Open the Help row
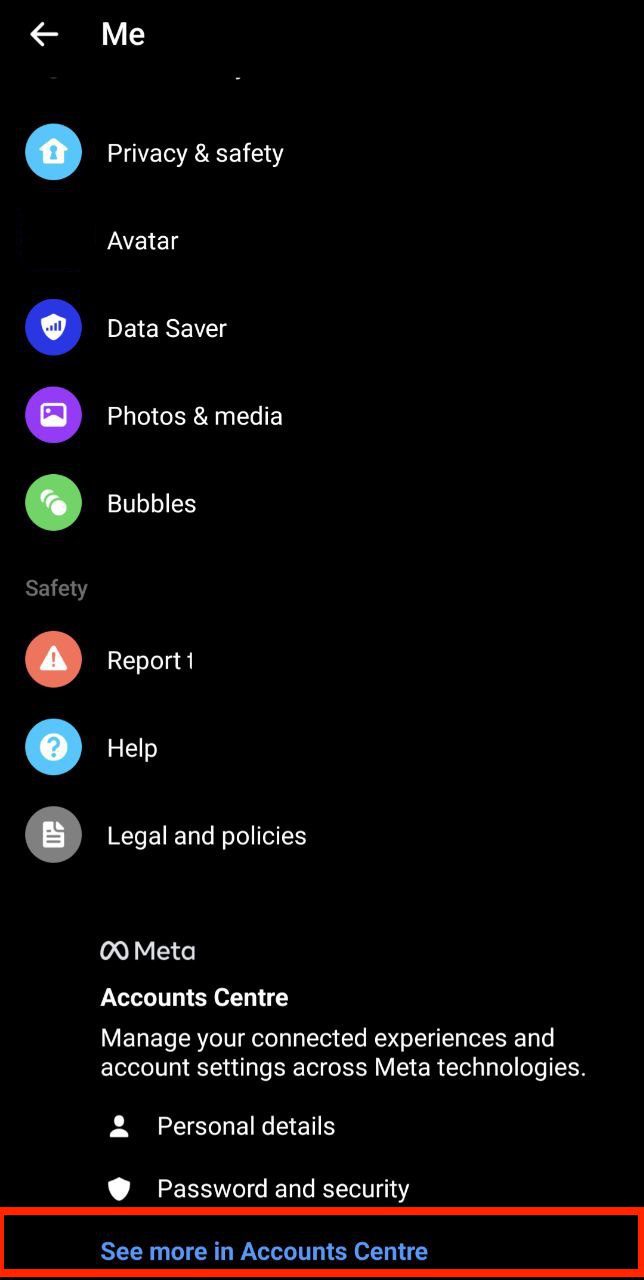The image size is (644, 1280). click(x=132, y=748)
